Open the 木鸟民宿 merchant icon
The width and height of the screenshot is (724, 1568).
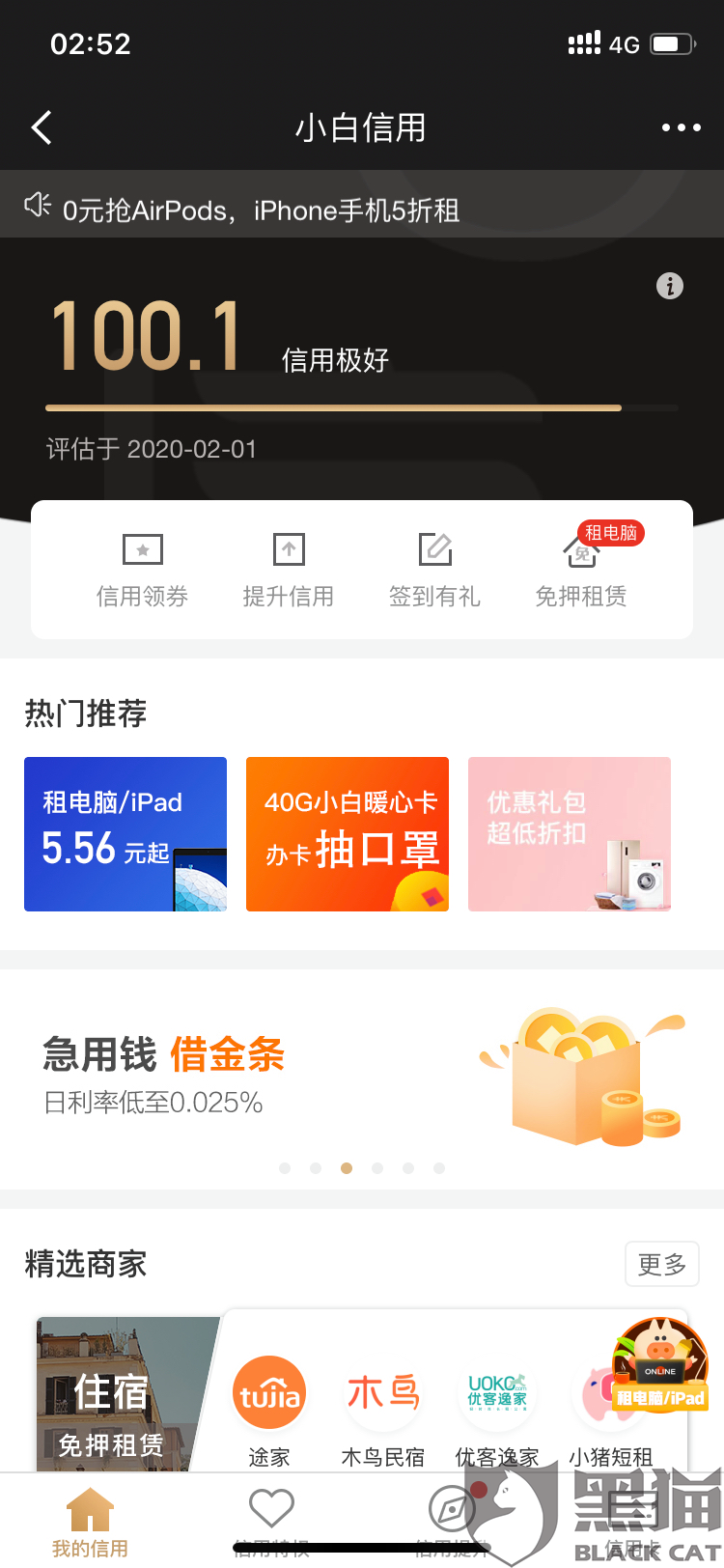382,1392
